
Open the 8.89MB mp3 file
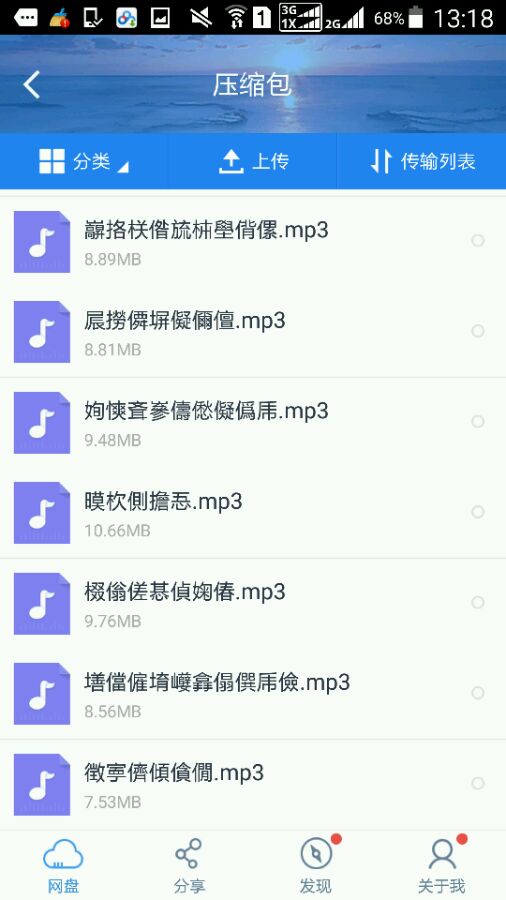tap(253, 242)
